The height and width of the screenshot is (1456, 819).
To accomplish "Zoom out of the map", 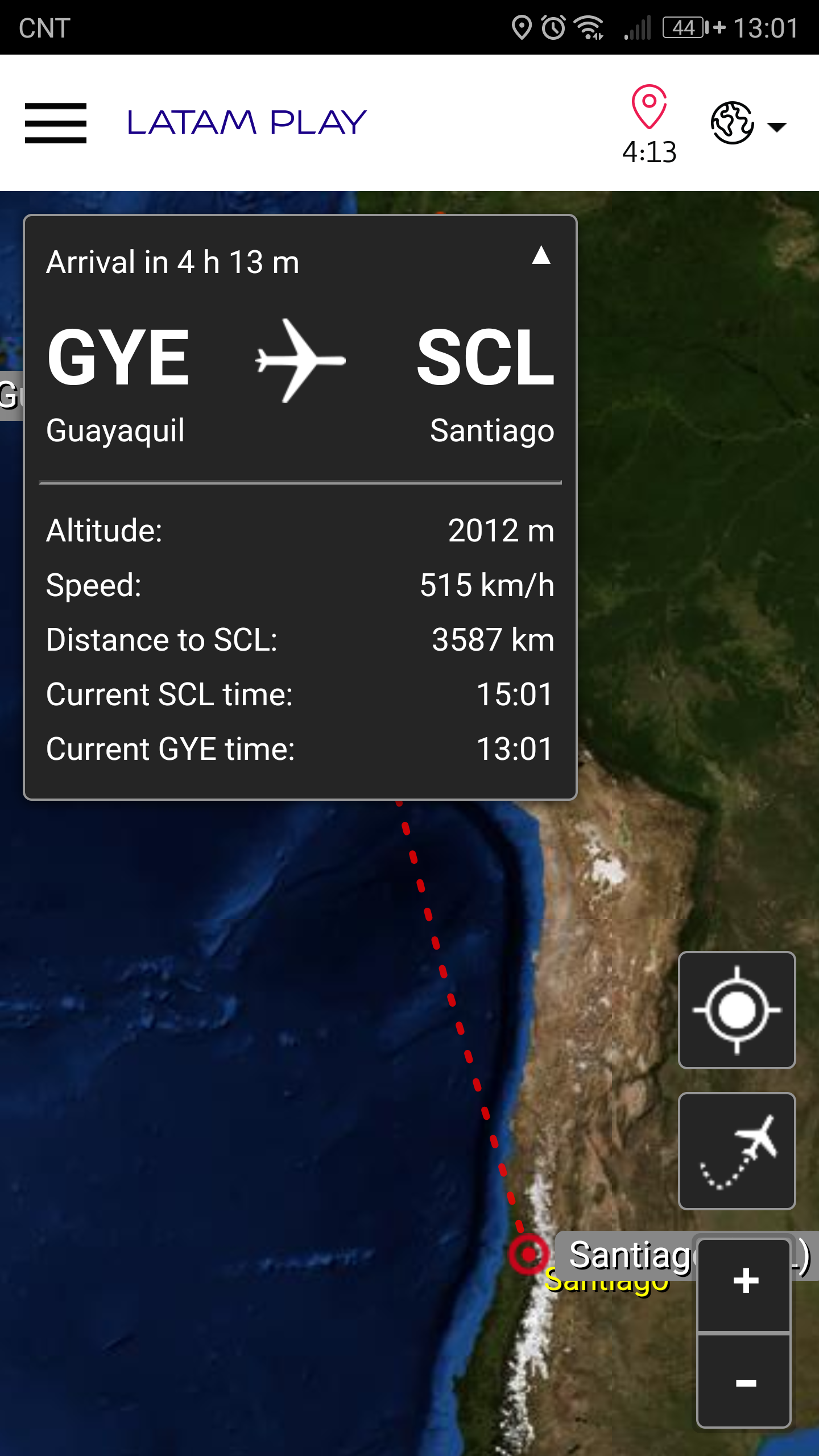I will [x=744, y=1382].
